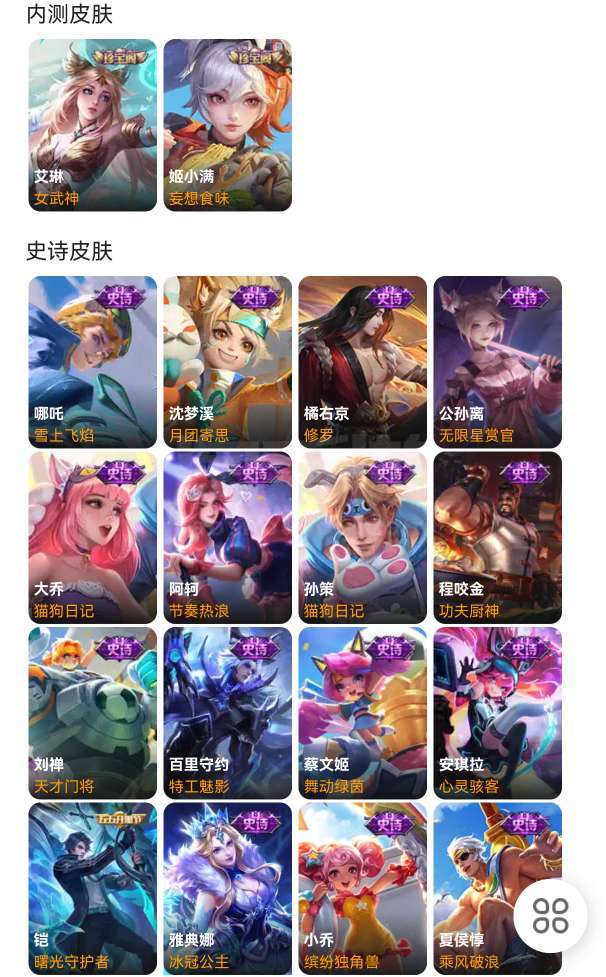Open the 艾琳 女武神 skin card
Screen dimensions: 606x977
(x=93, y=125)
